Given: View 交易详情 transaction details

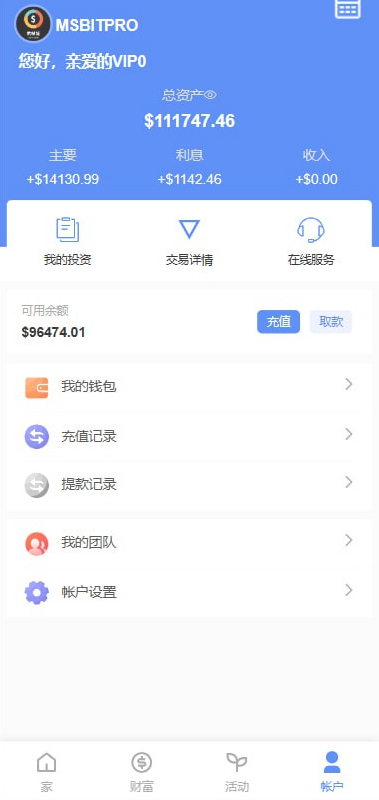Looking at the screenshot, I should pos(189,241).
